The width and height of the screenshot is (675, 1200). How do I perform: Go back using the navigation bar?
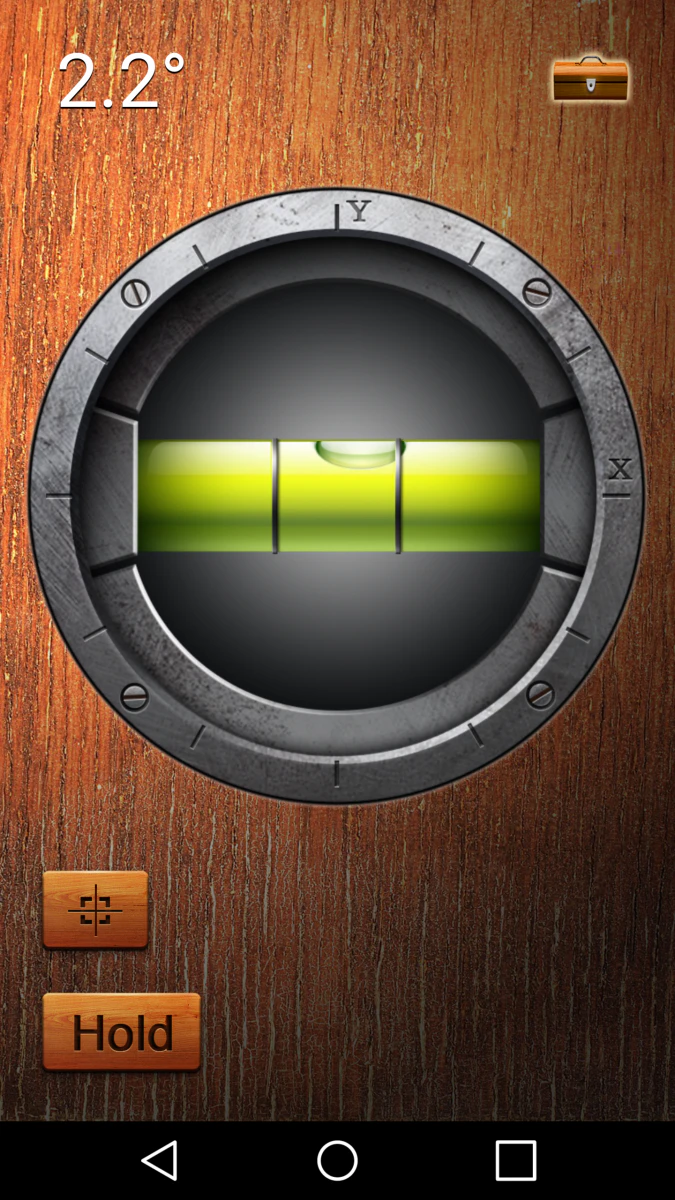(x=160, y=1161)
